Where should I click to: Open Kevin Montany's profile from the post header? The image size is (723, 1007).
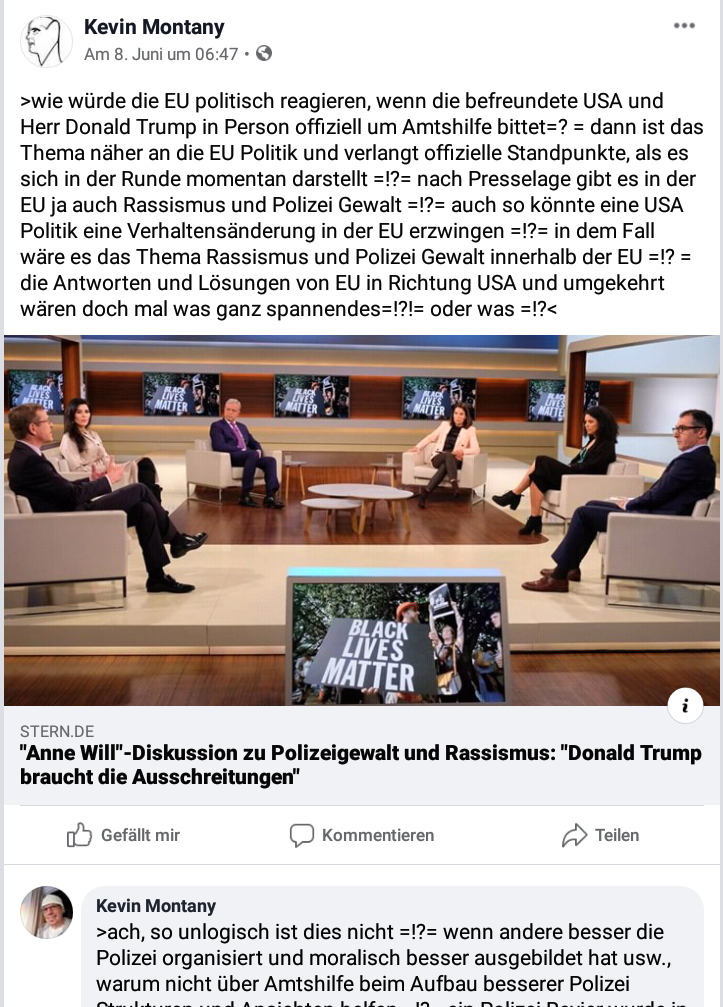click(x=154, y=27)
